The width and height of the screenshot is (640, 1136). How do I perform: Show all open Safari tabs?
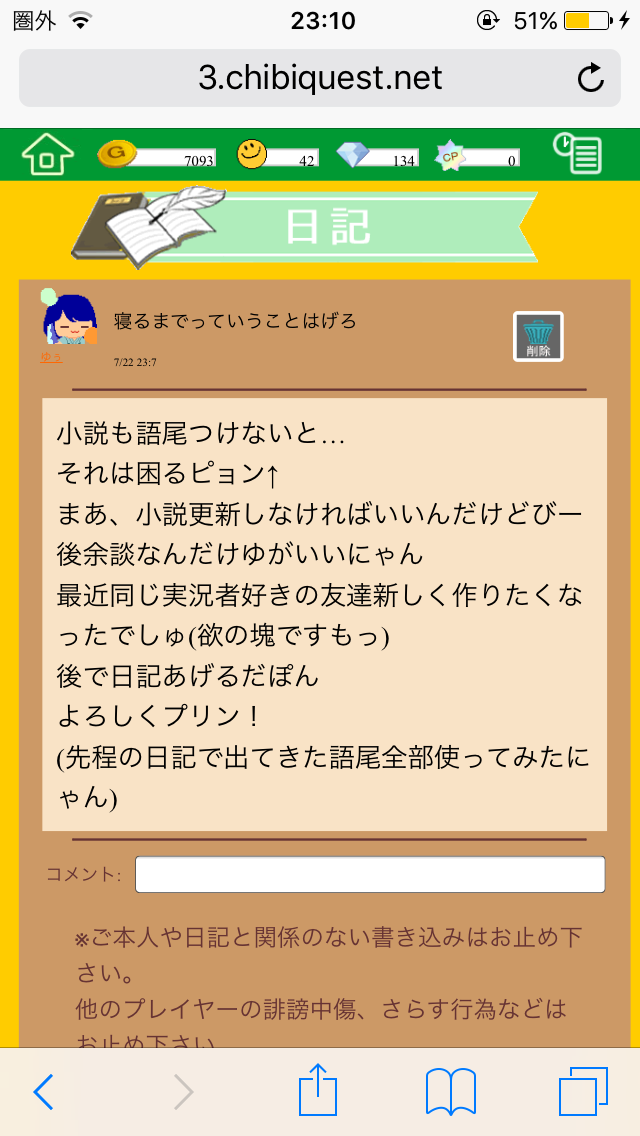coord(583,1092)
